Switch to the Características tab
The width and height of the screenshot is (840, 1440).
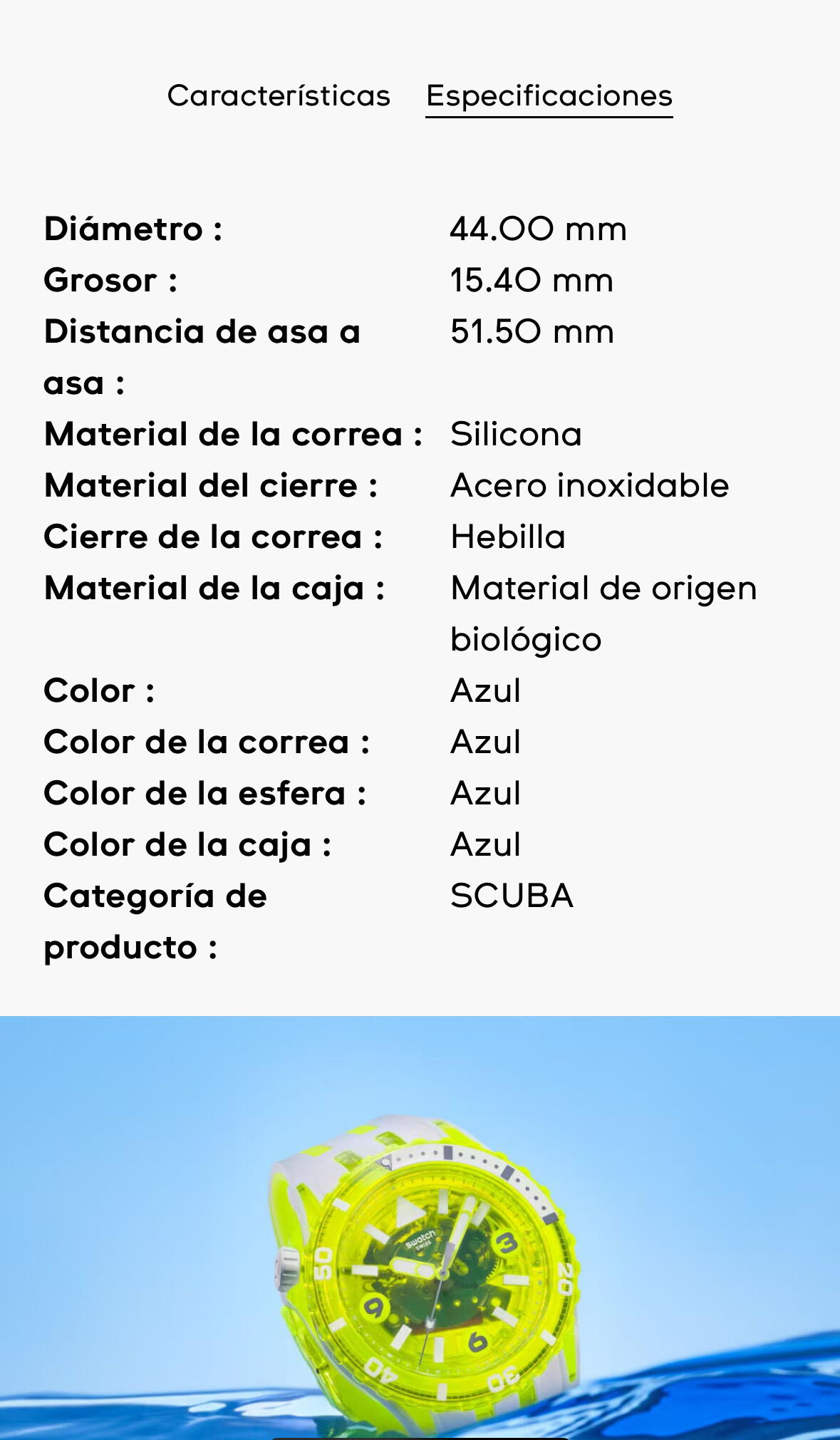pos(279,95)
